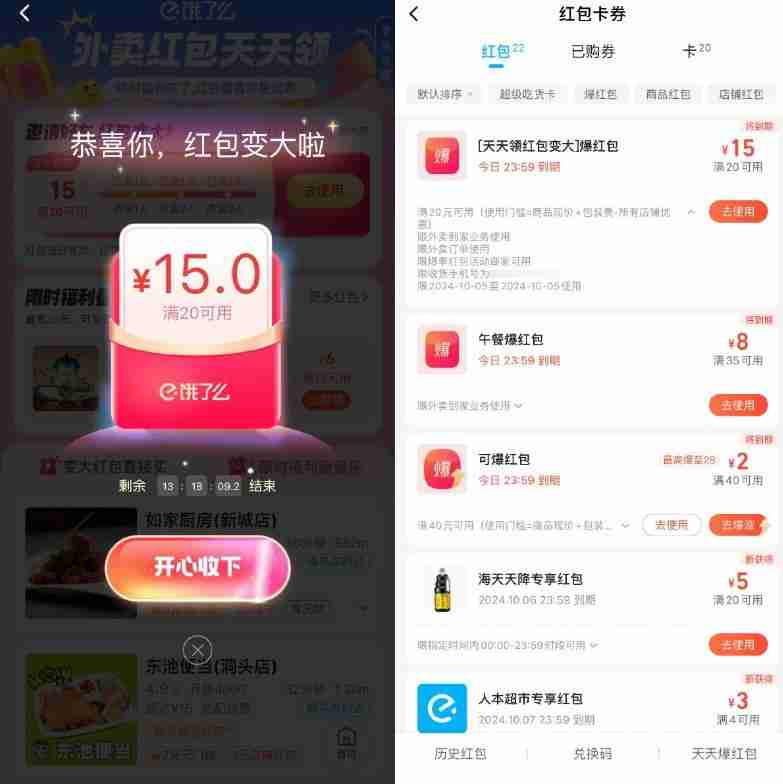Screen dimensions: 783x784
Task: Open 天天爆红包
Action: pos(724,753)
